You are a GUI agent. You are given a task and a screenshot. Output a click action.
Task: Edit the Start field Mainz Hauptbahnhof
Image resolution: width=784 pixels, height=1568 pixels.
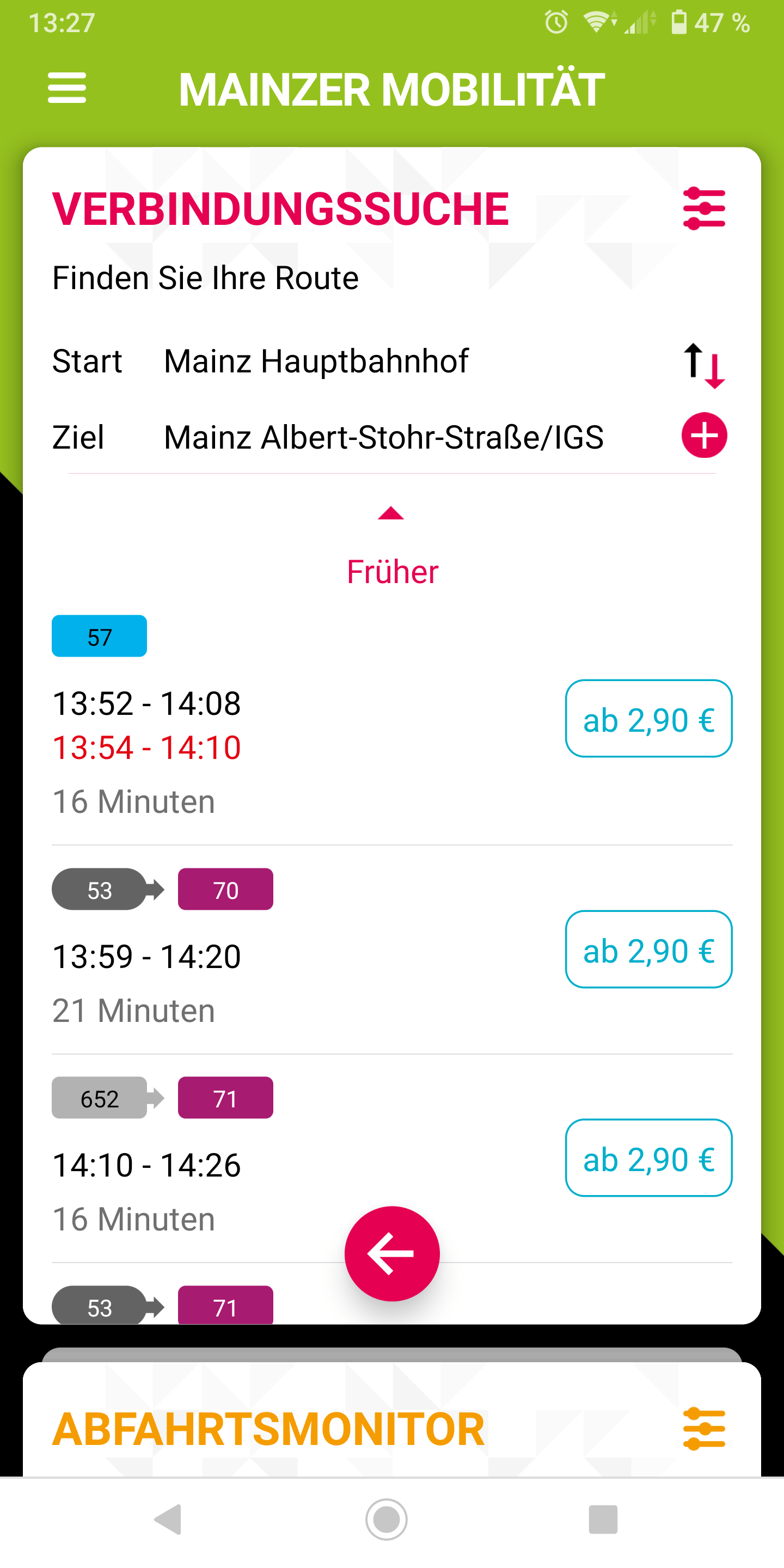click(316, 362)
